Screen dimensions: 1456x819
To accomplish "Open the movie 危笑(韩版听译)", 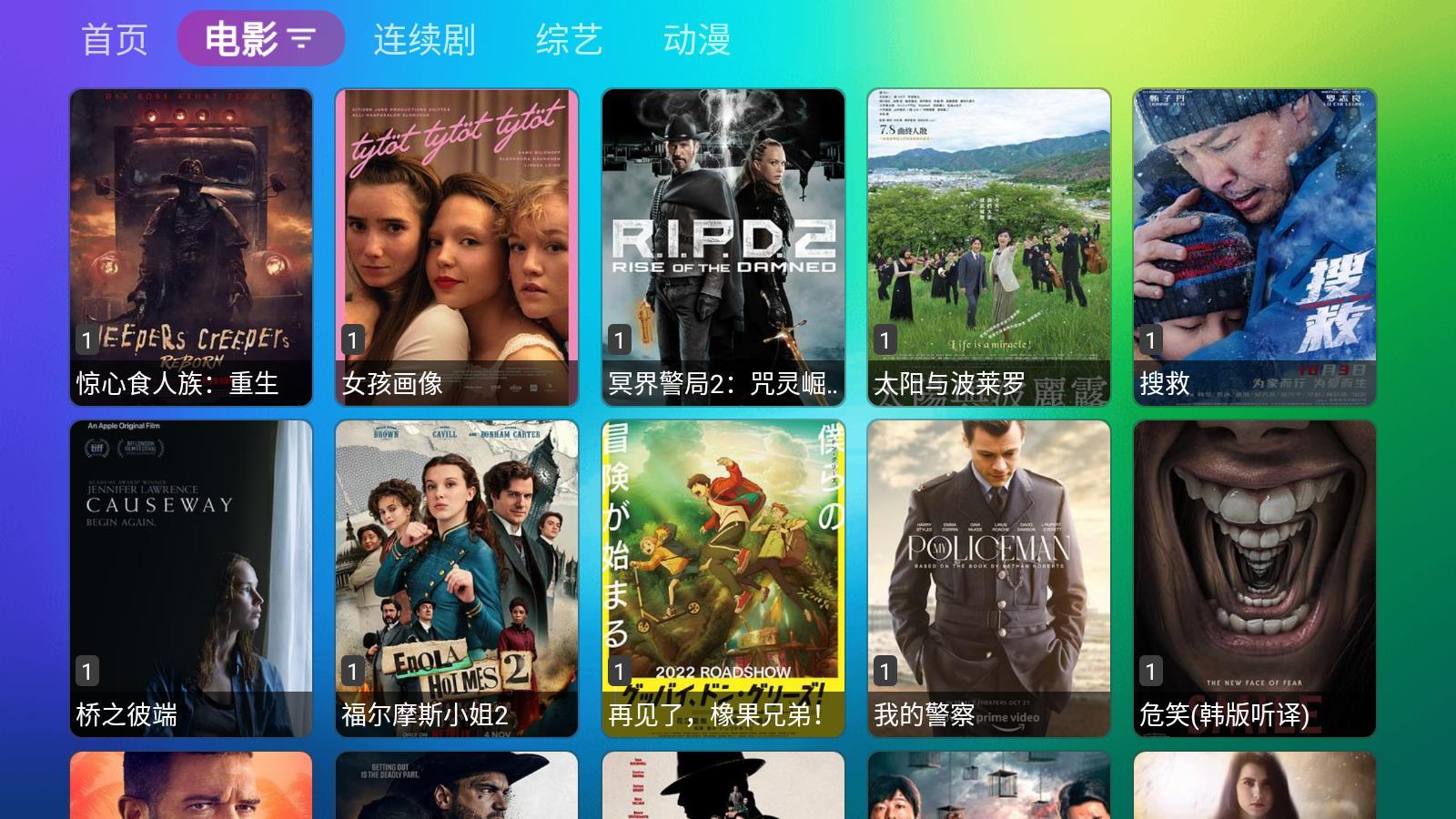I will tap(1255, 578).
